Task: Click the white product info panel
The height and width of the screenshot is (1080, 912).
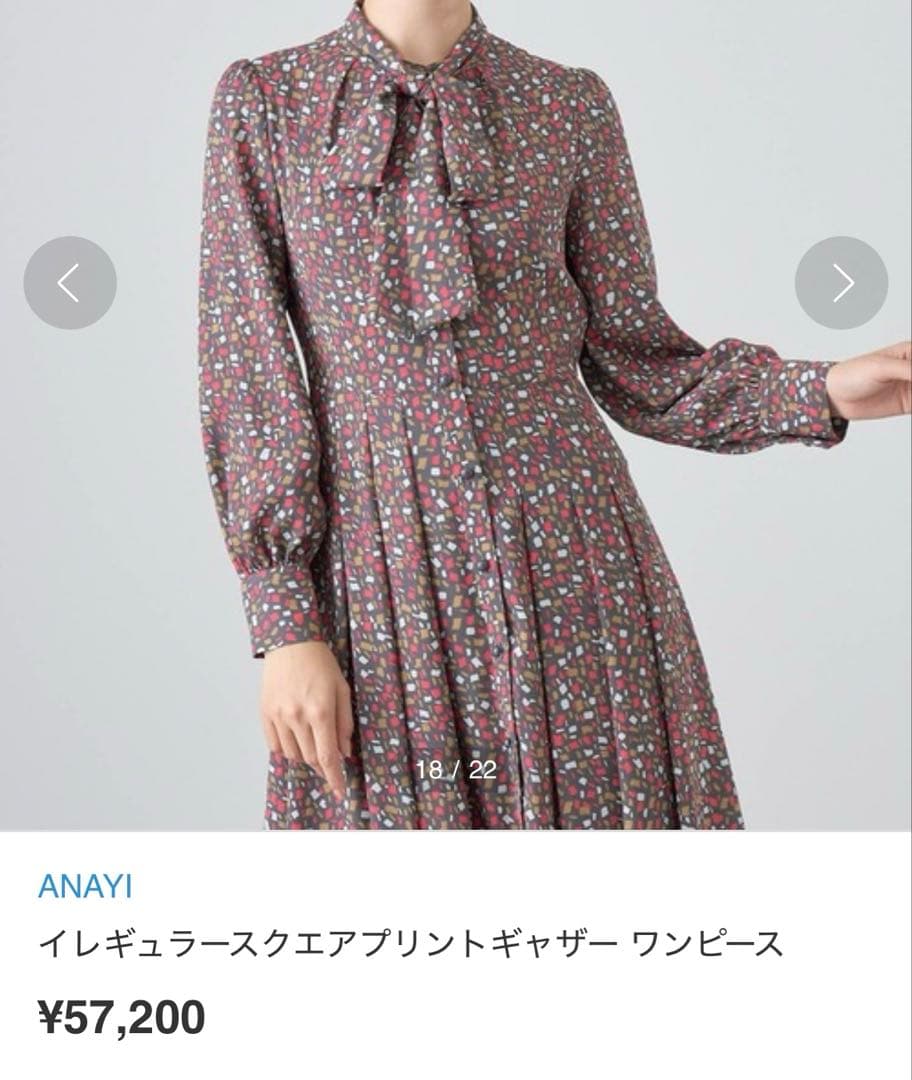Action: point(456,950)
